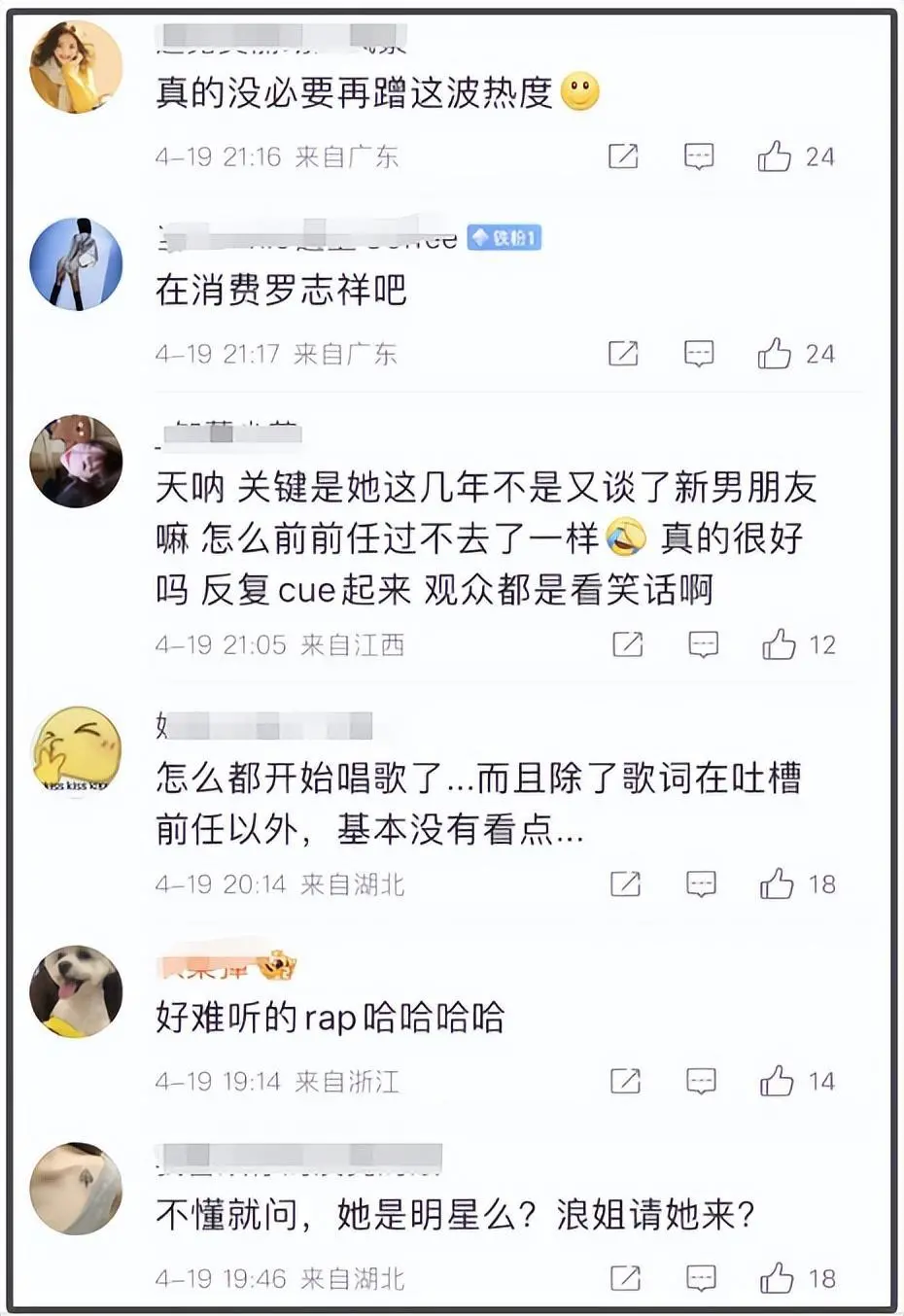Viewport: 904px width, 1316px height.
Task: Like the comment "在消费罗志祥吧"
Action: point(775,354)
